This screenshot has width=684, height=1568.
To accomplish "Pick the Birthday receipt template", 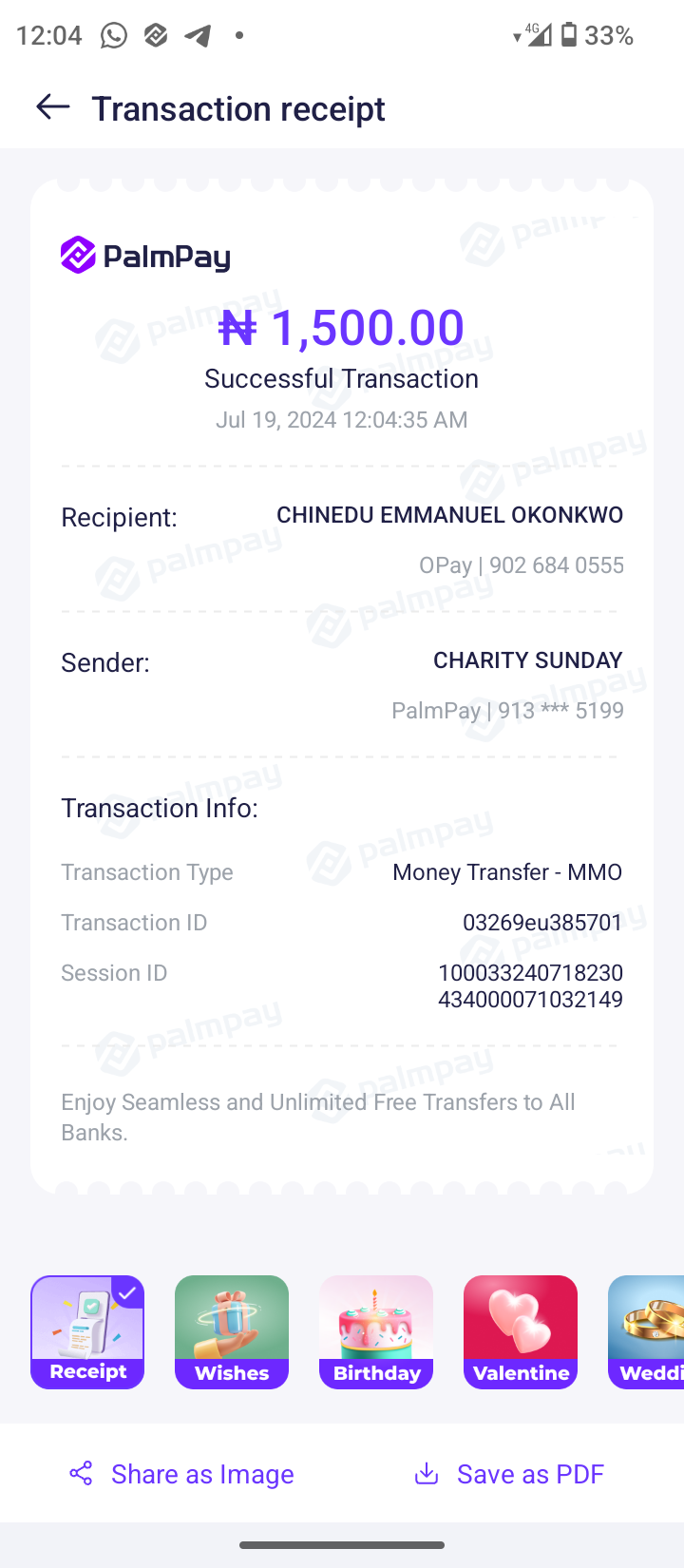I will [376, 1331].
